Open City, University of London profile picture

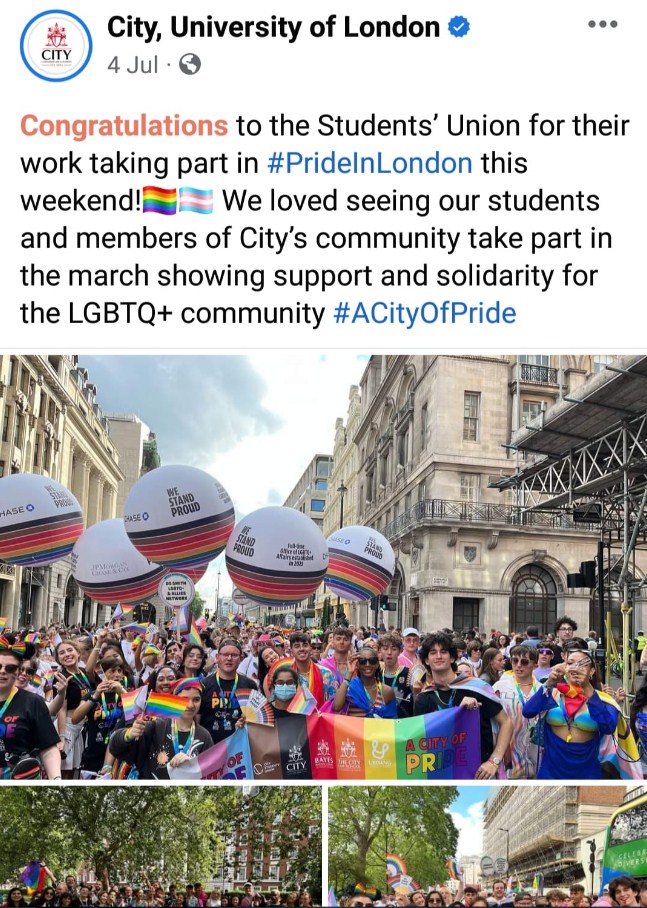pyautogui.click(x=56, y=45)
